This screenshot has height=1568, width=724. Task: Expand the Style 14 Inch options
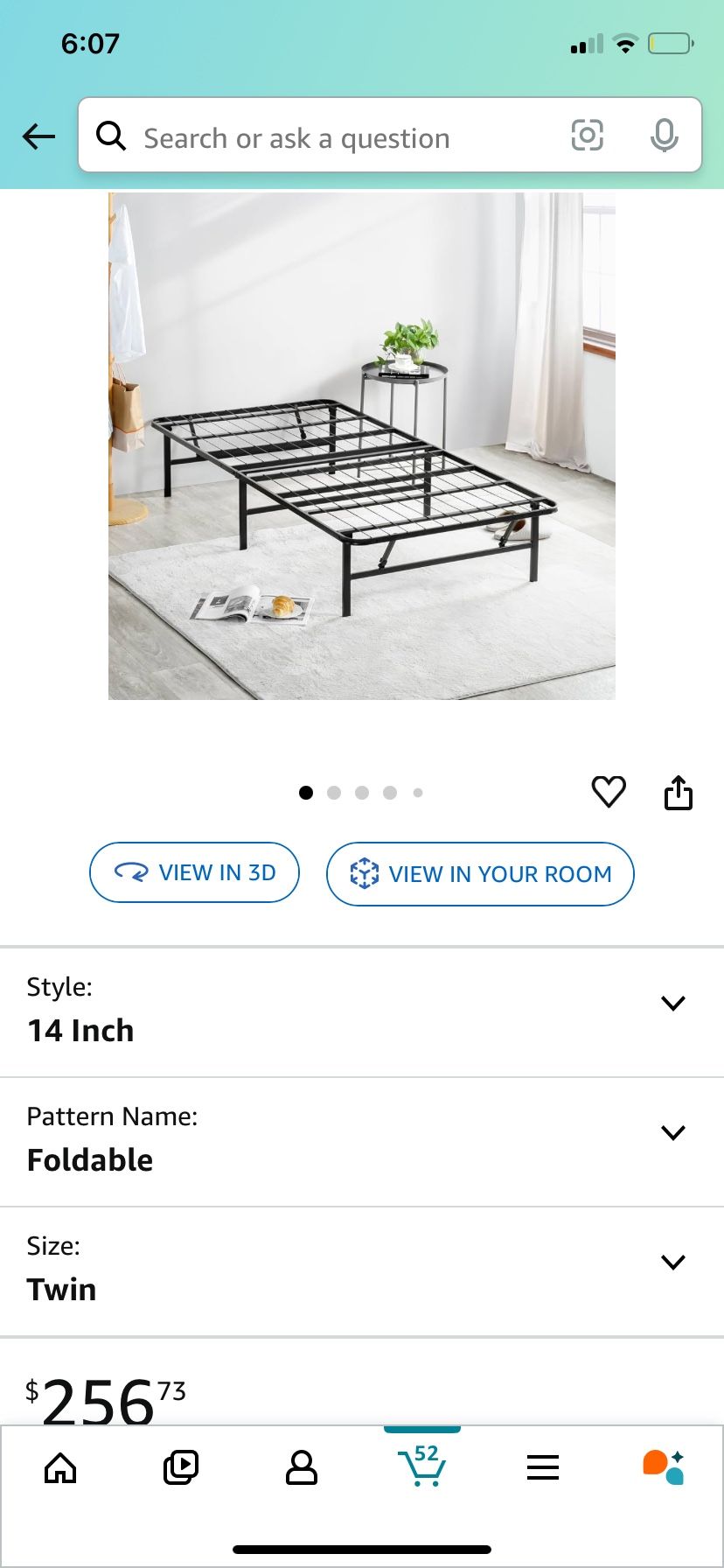click(672, 1003)
